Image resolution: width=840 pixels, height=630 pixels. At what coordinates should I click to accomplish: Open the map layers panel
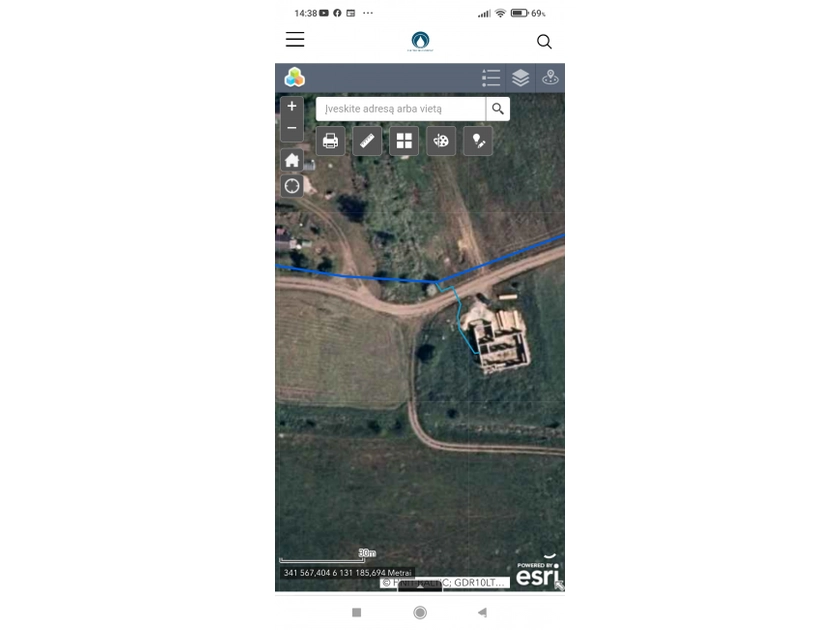(520, 78)
